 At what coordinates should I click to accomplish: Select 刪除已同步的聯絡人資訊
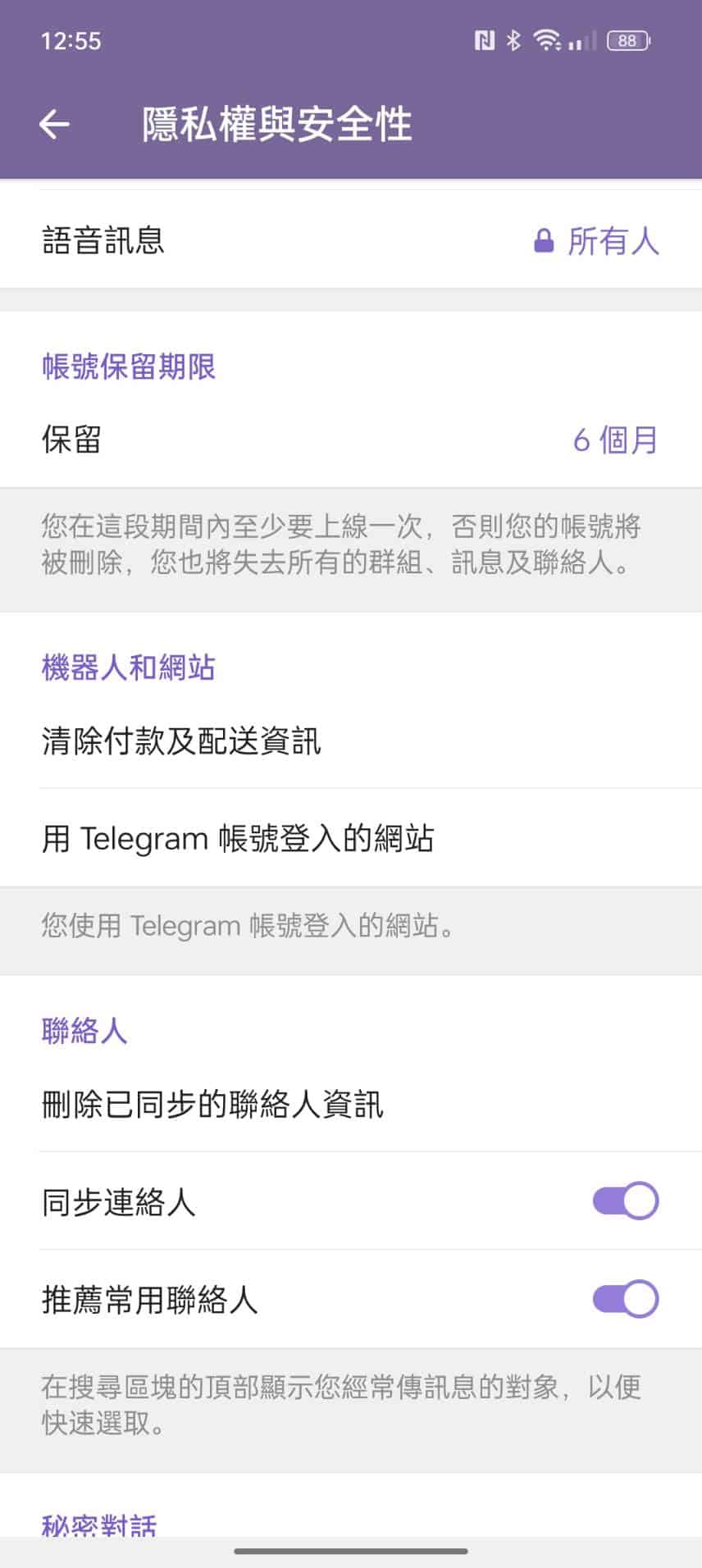(351, 1104)
